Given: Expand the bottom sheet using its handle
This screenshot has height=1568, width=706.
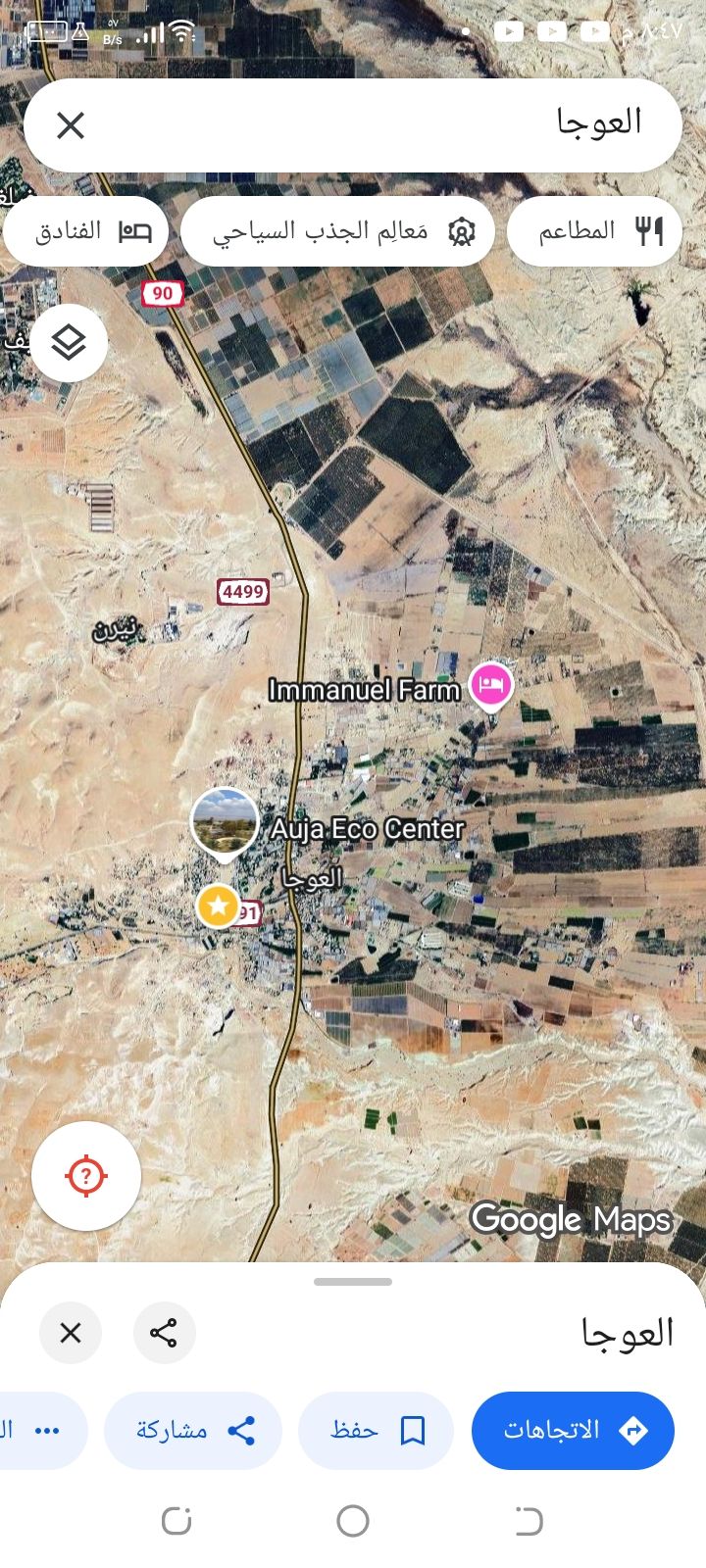Looking at the screenshot, I should (353, 1282).
